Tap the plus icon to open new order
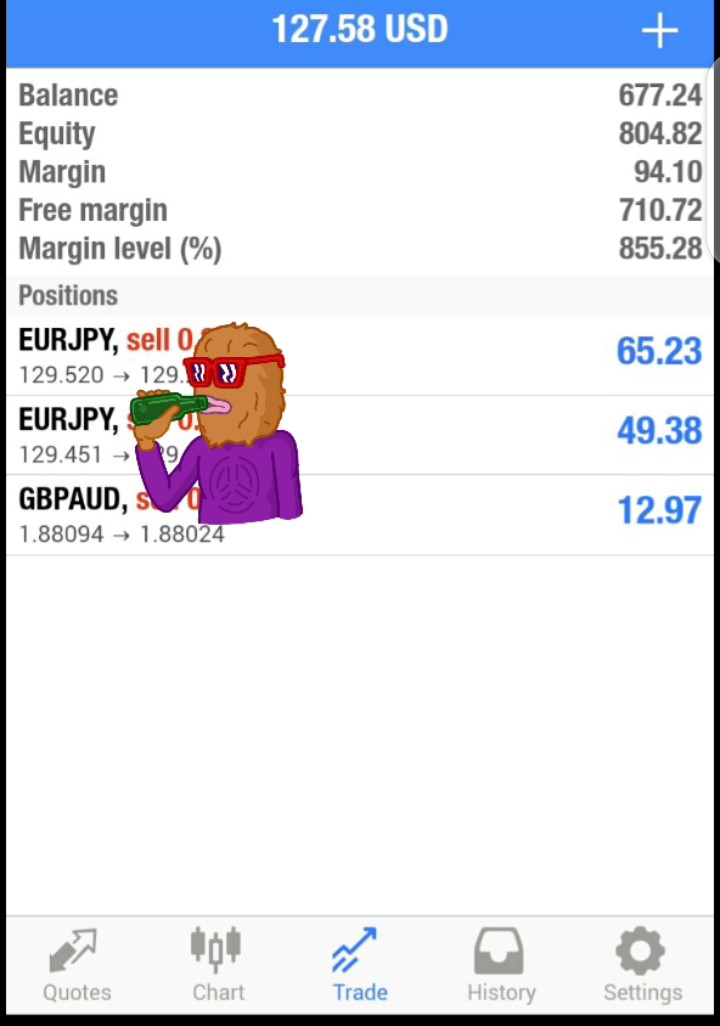The width and height of the screenshot is (720, 1026). point(659,30)
